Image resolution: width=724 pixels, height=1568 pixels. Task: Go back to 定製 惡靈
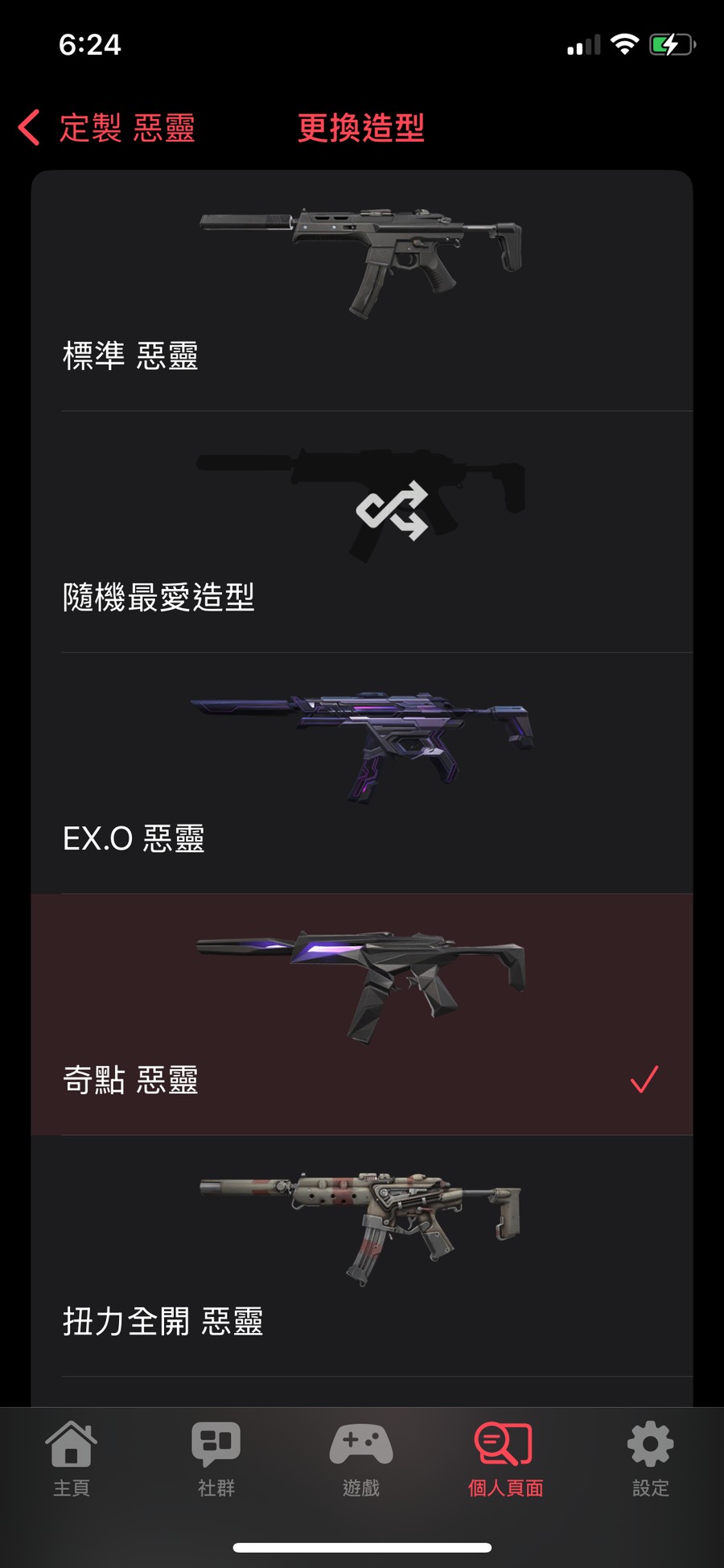tap(108, 128)
